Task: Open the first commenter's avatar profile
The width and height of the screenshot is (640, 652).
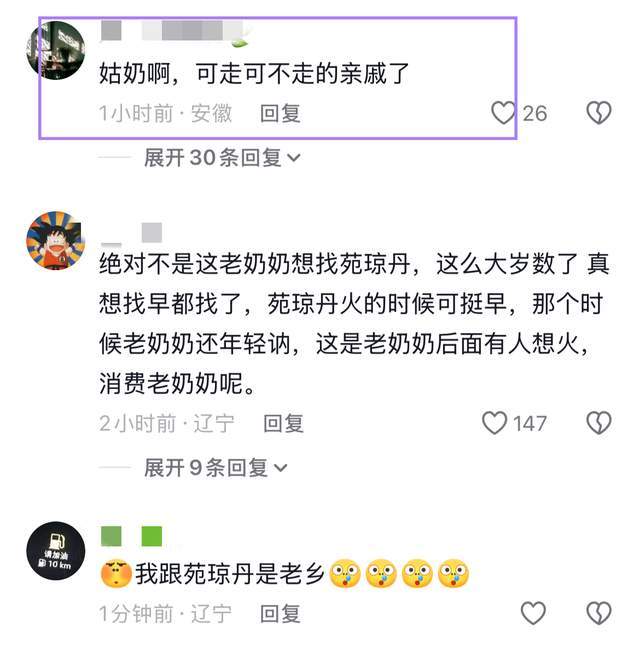Action: coord(55,50)
